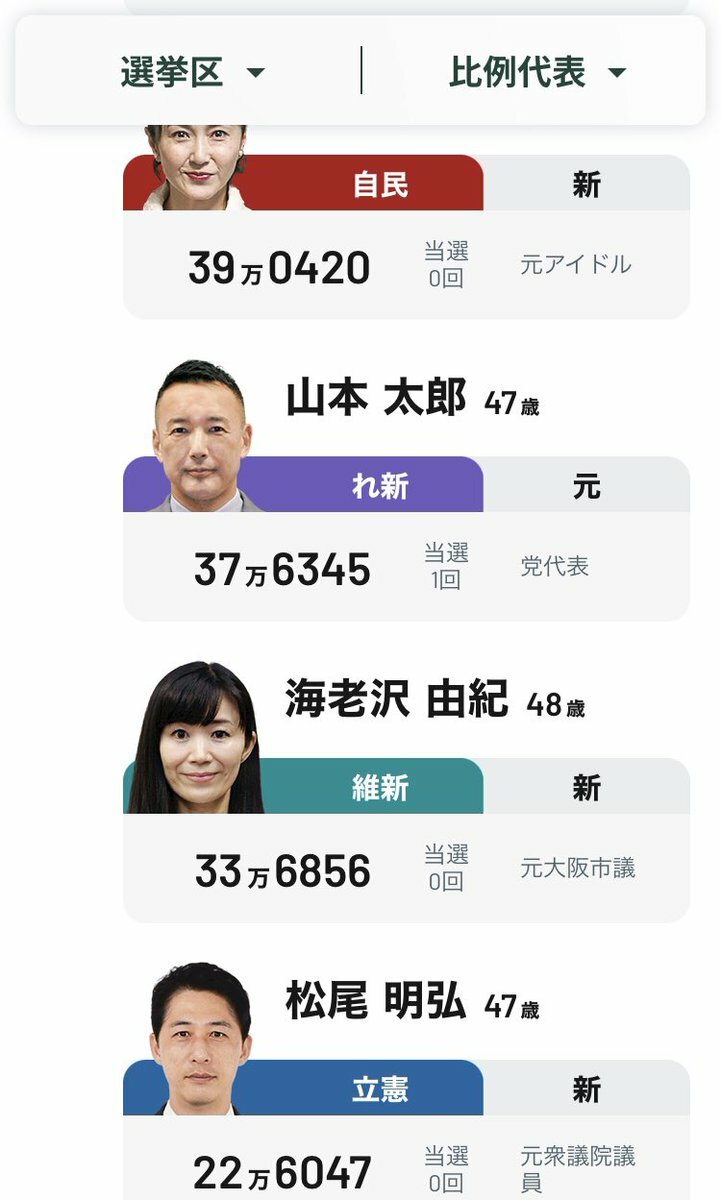Expand the 比例代表 dropdown
The height and width of the screenshot is (1200, 721).
click(537, 72)
